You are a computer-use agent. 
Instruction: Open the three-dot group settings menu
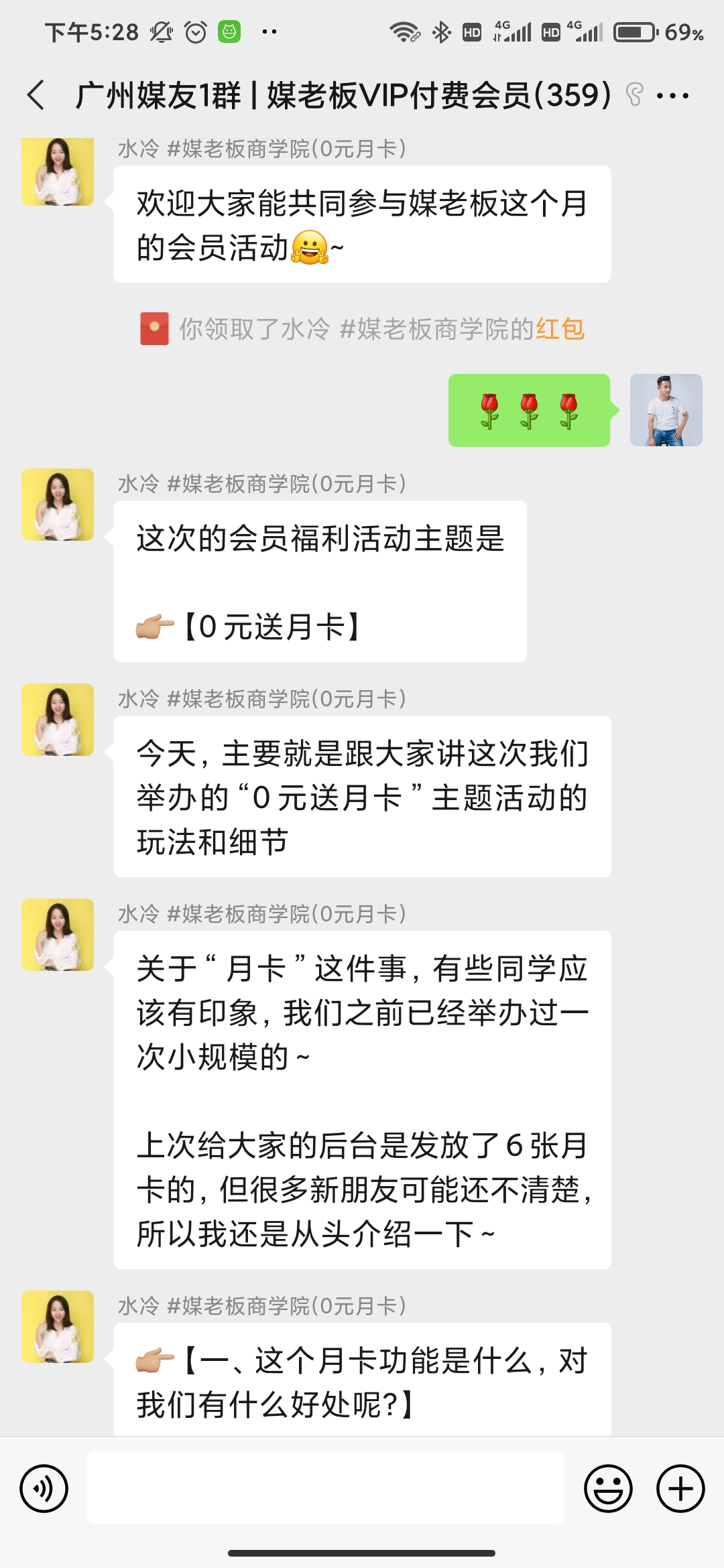point(672,95)
